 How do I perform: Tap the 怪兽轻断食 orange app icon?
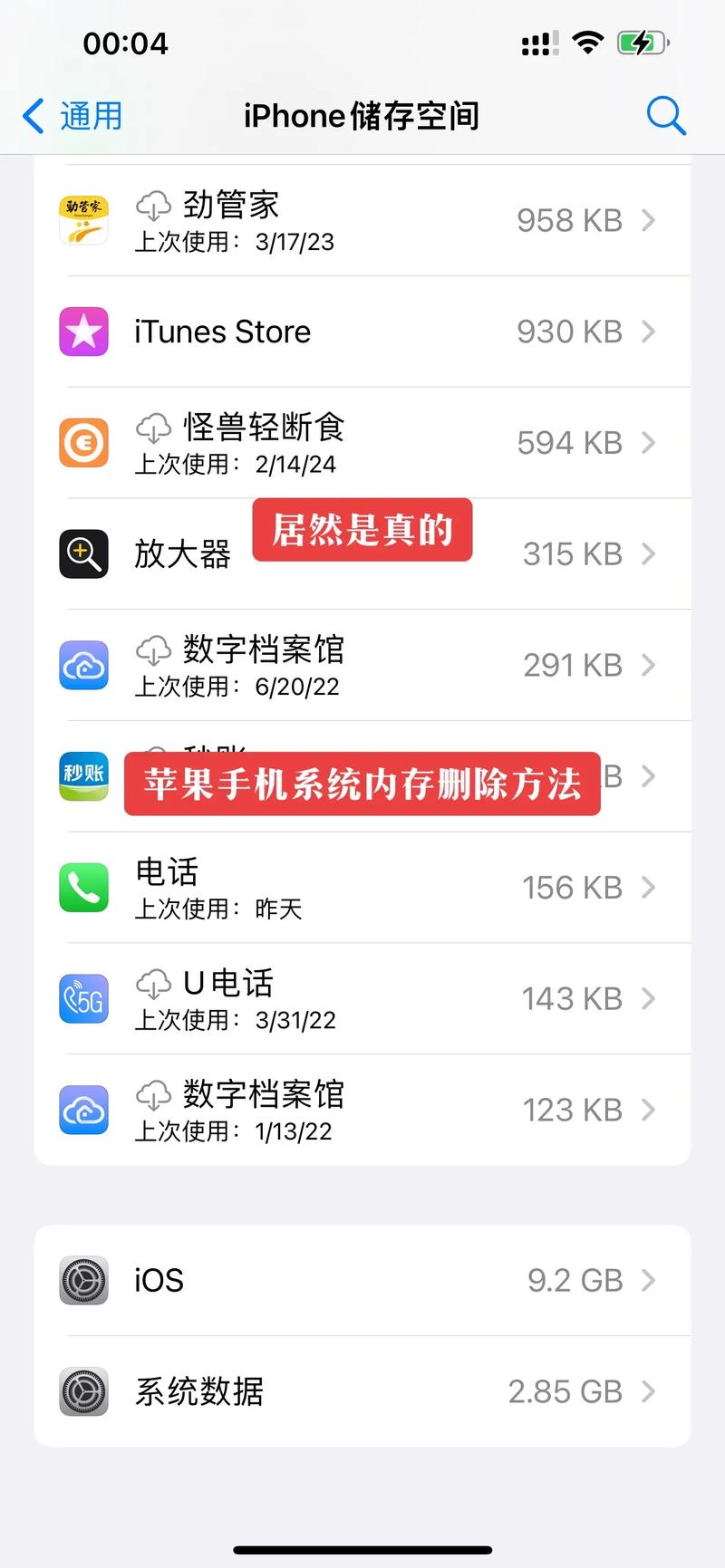pos(83,443)
